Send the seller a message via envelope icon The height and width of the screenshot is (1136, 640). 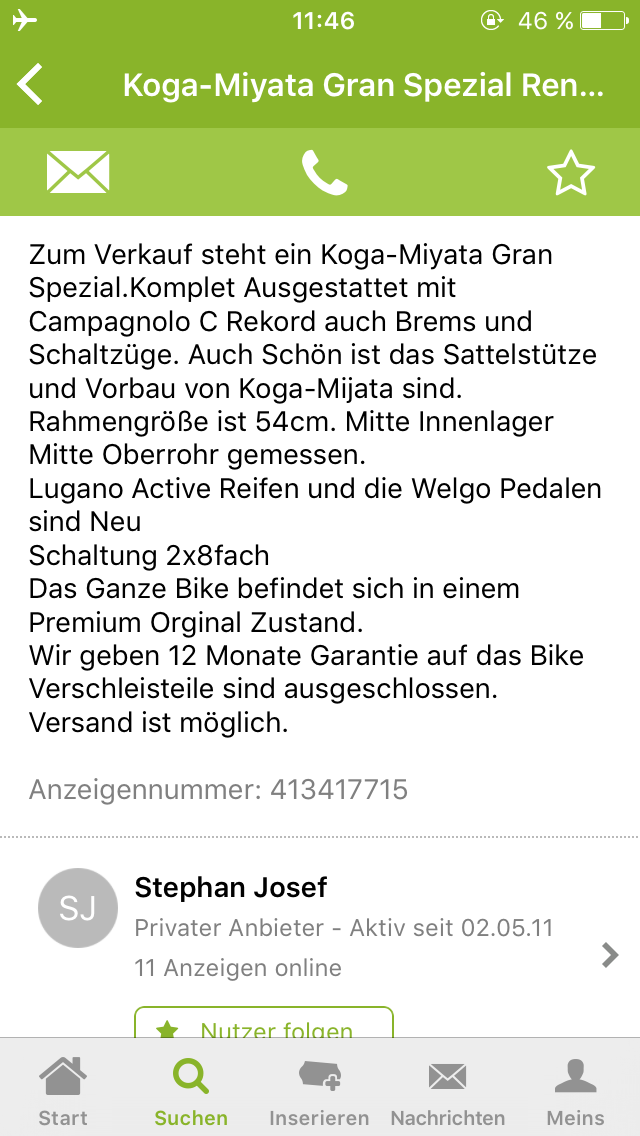[78, 172]
